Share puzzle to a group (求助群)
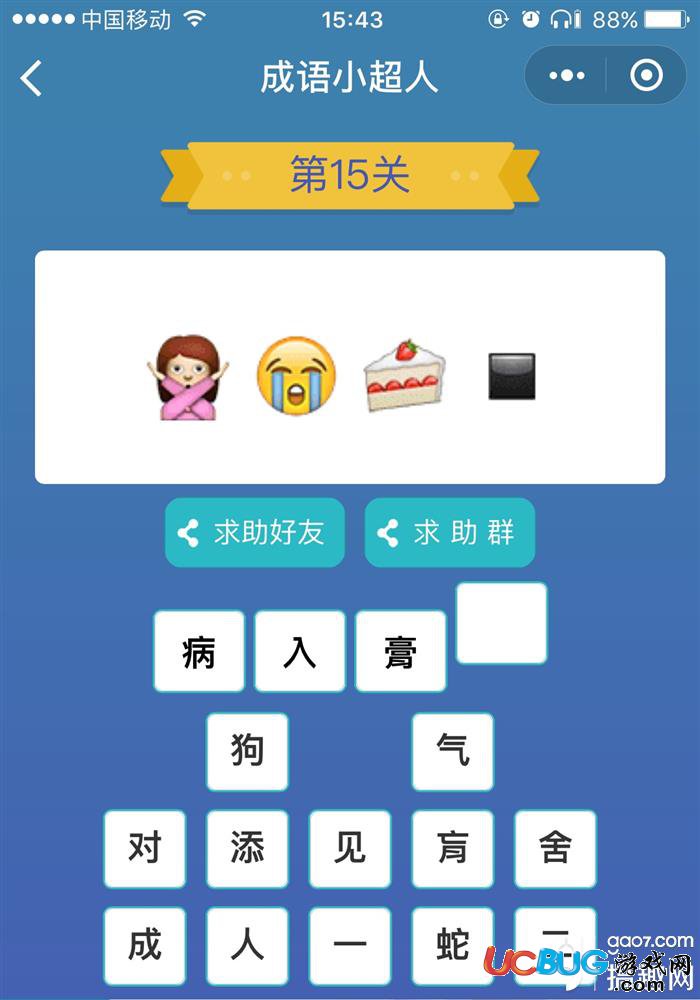This screenshot has width=700, height=1000. [x=450, y=532]
